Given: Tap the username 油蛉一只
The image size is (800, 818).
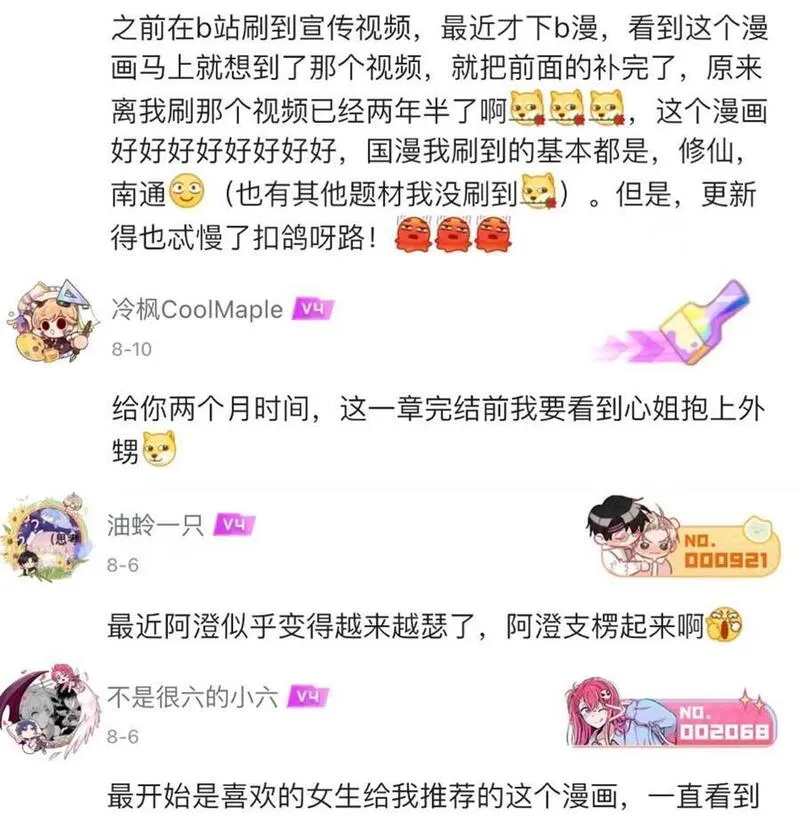Looking at the screenshot, I should (156, 525).
